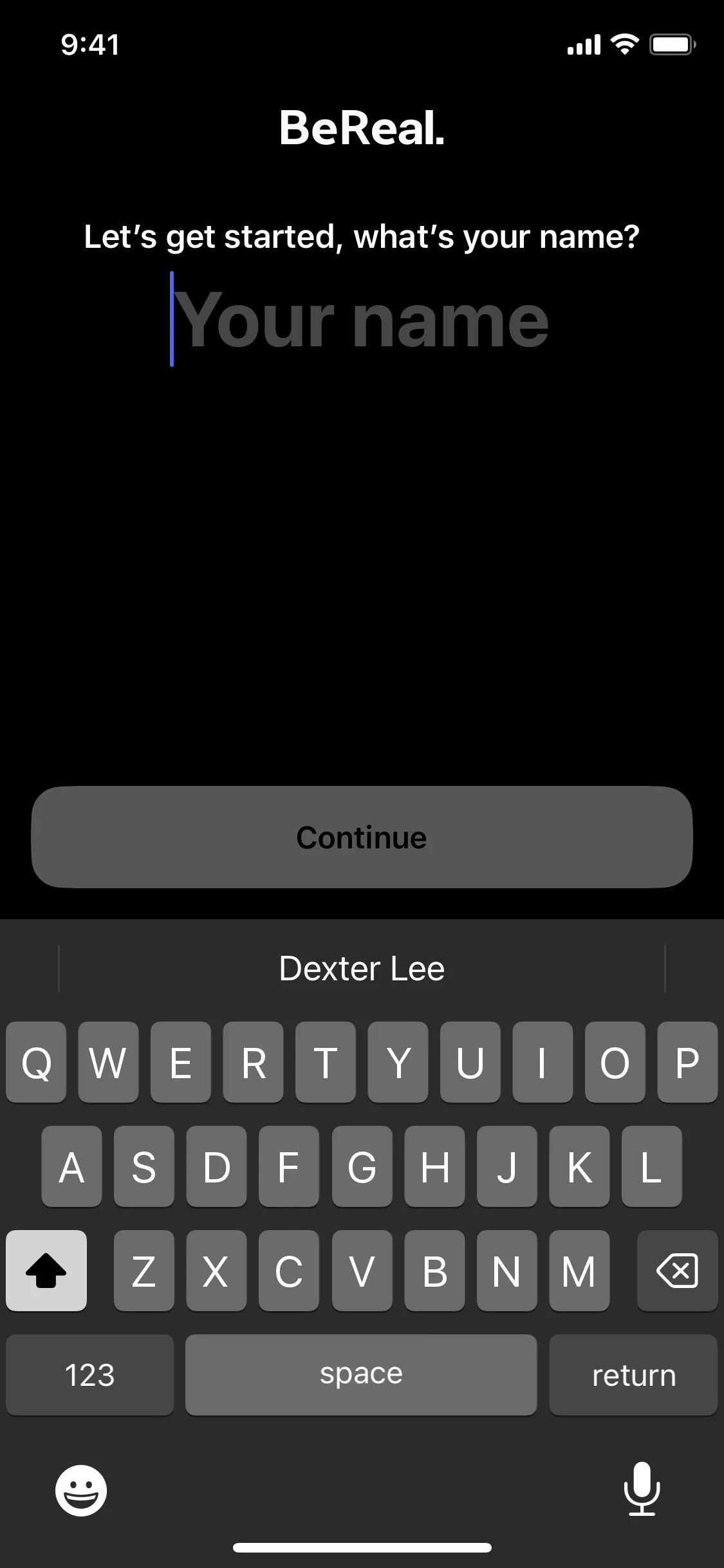The width and height of the screenshot is (724, 1568).
Task: Switch to the 123 number keyboard
Action: pos(89,1375)
